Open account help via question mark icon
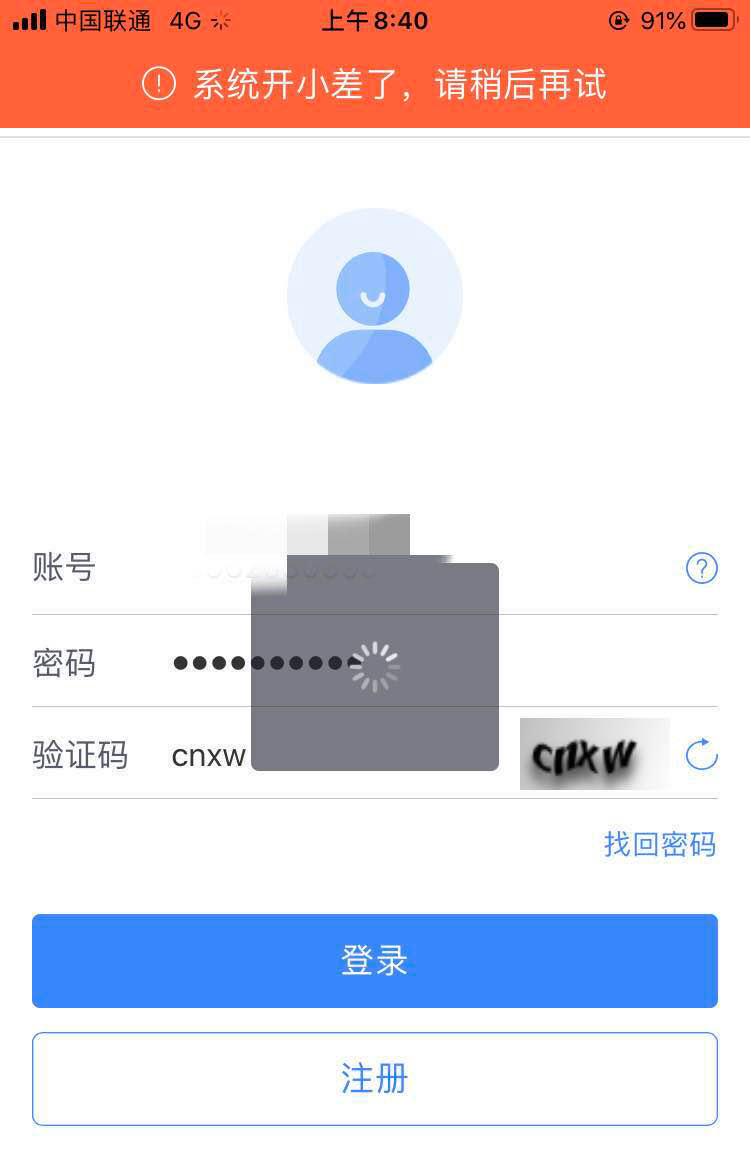The image size is (751, 1149). click(x=702, y=567)
